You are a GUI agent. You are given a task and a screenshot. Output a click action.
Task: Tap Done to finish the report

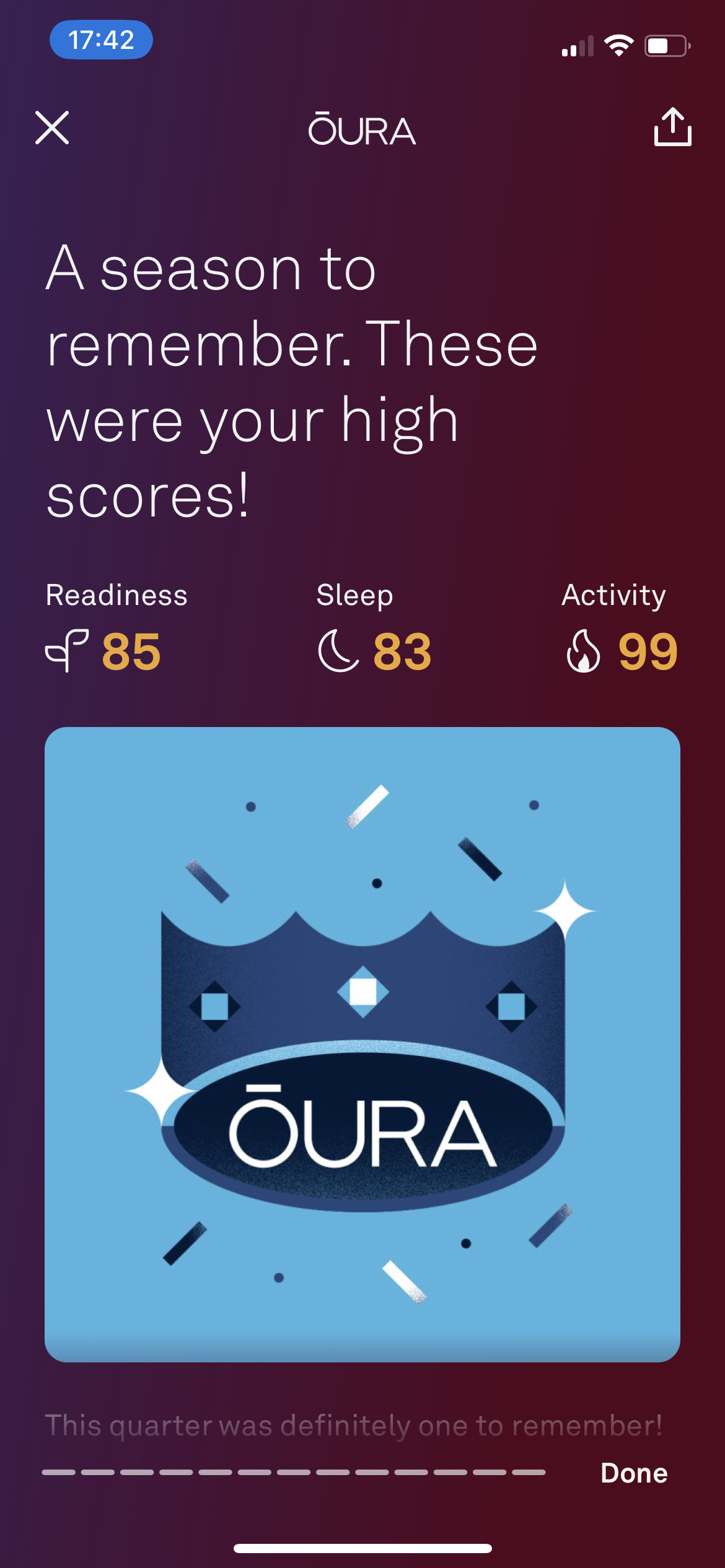click(634, 1473)
